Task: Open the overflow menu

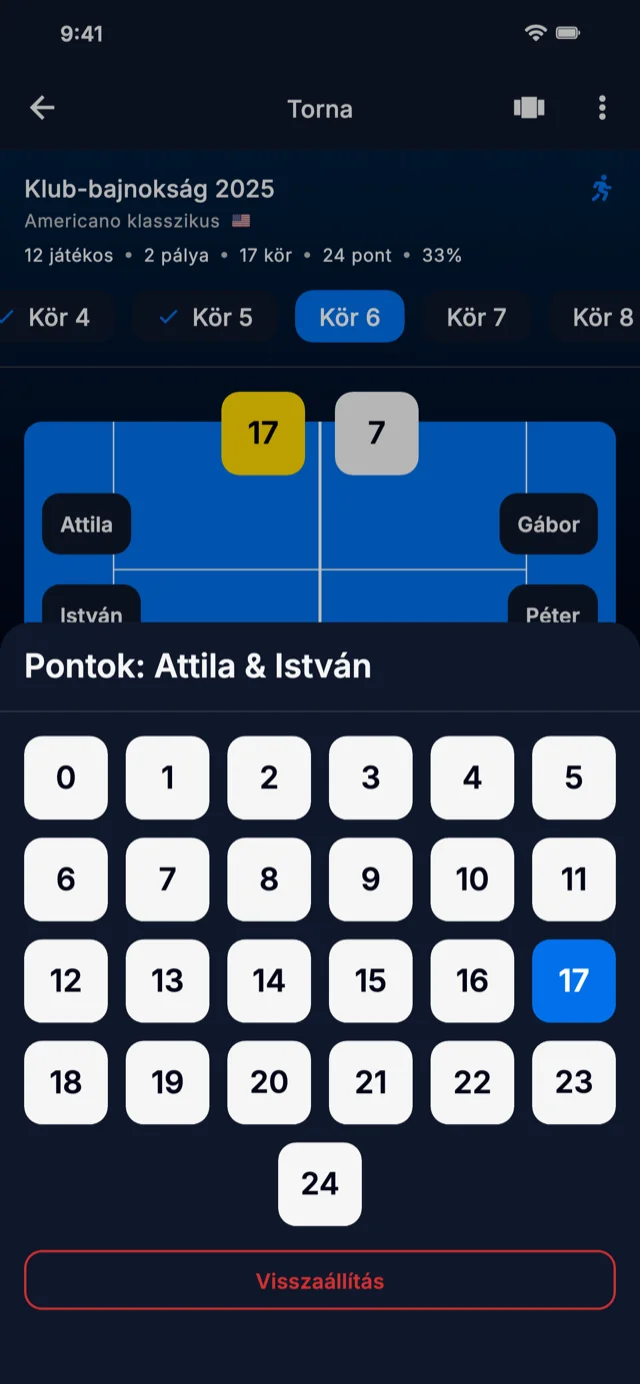Action: coord(602,108)
